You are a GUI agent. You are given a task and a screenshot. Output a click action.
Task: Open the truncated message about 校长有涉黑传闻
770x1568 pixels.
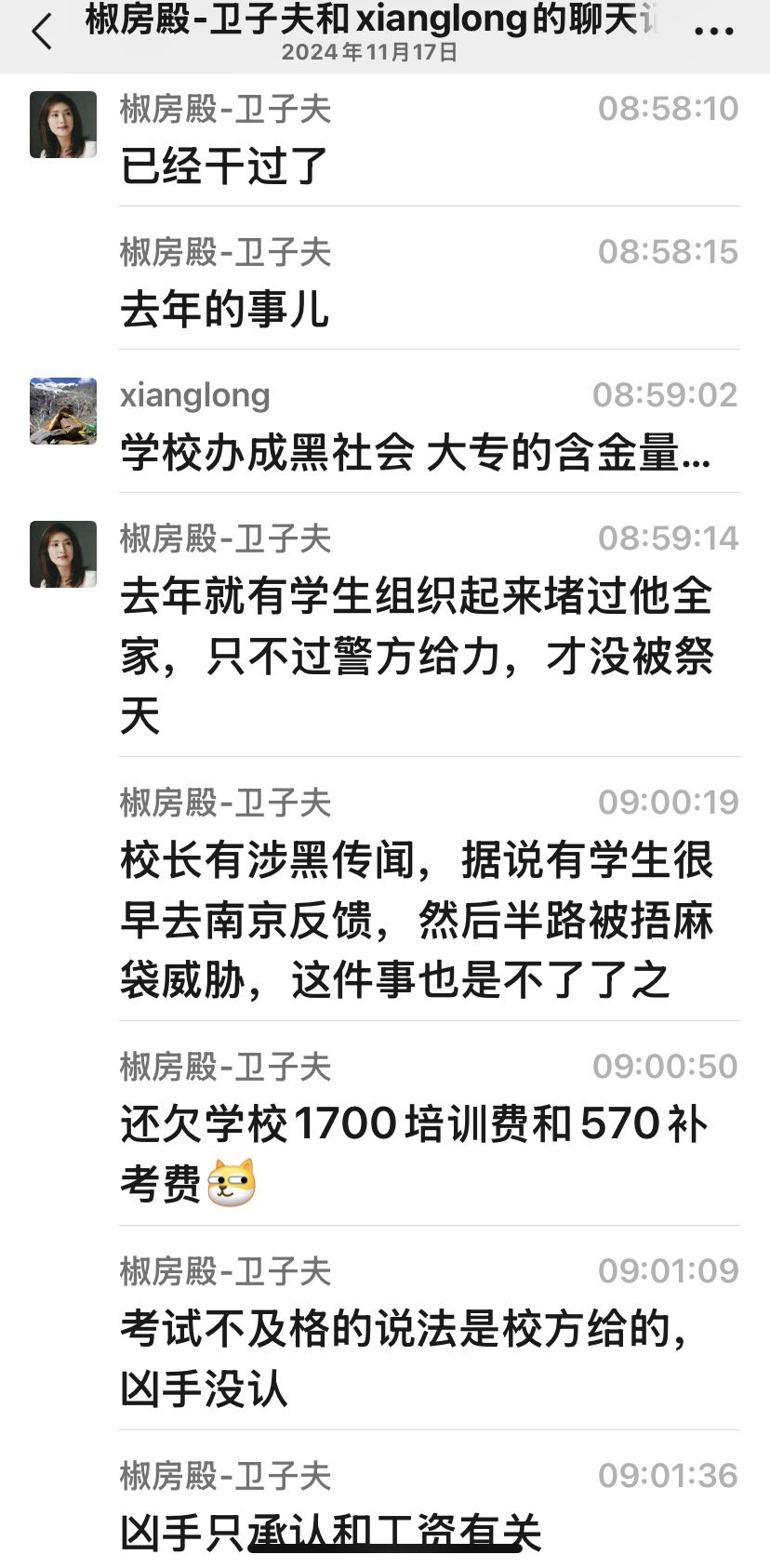417,919
